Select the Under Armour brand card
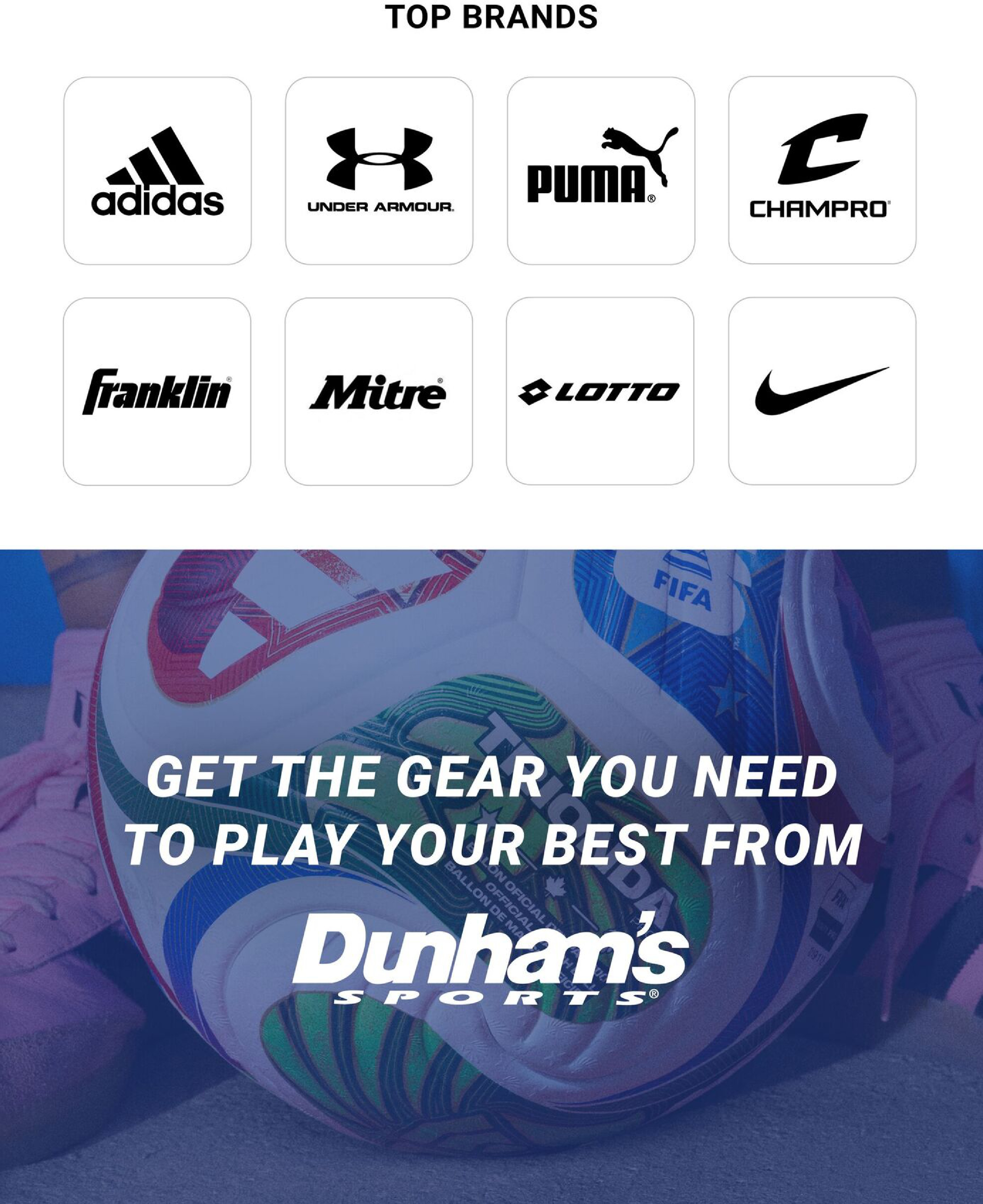983x1204 pixels. 379,170
